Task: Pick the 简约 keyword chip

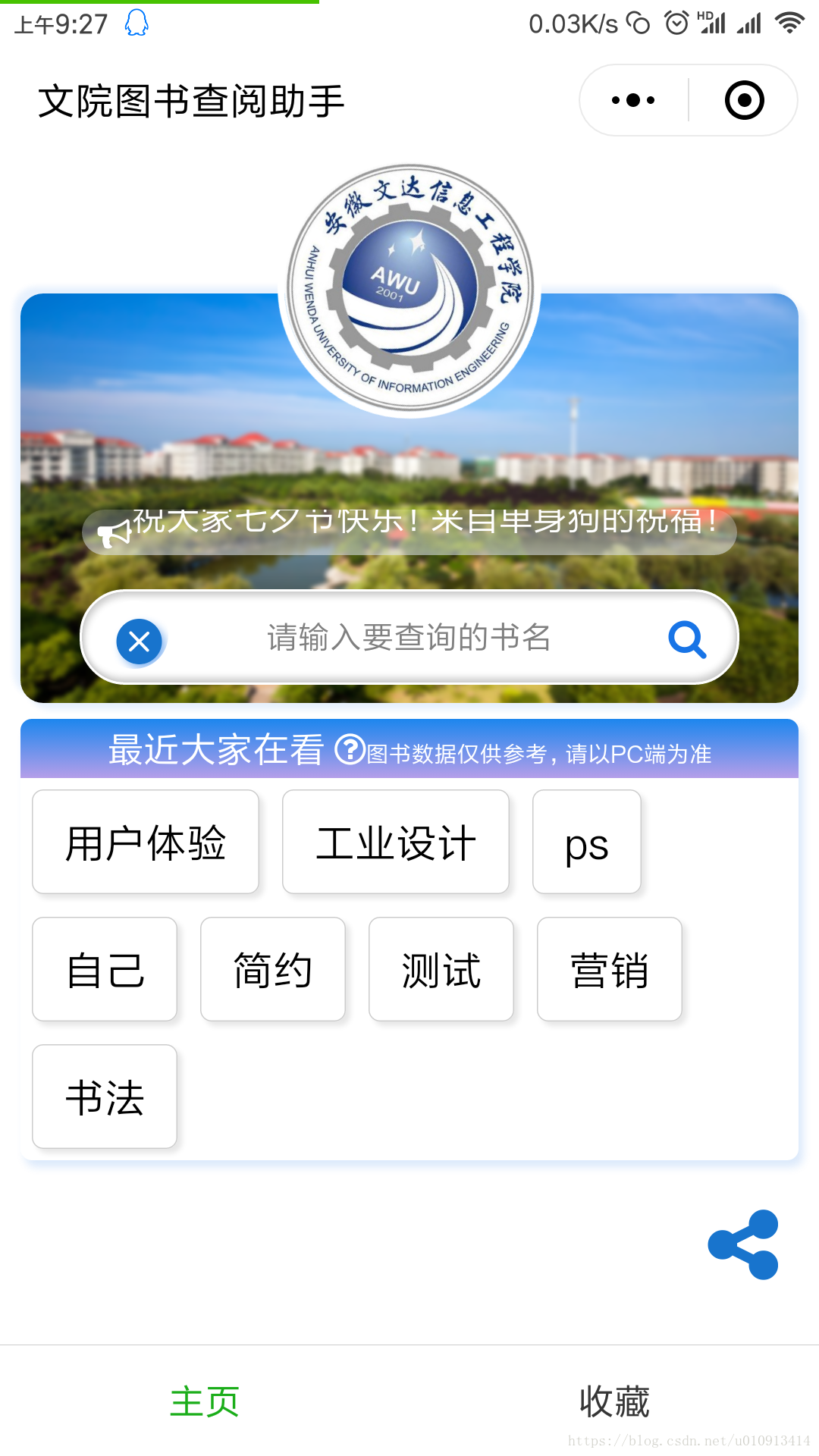Action: (273, 970)
